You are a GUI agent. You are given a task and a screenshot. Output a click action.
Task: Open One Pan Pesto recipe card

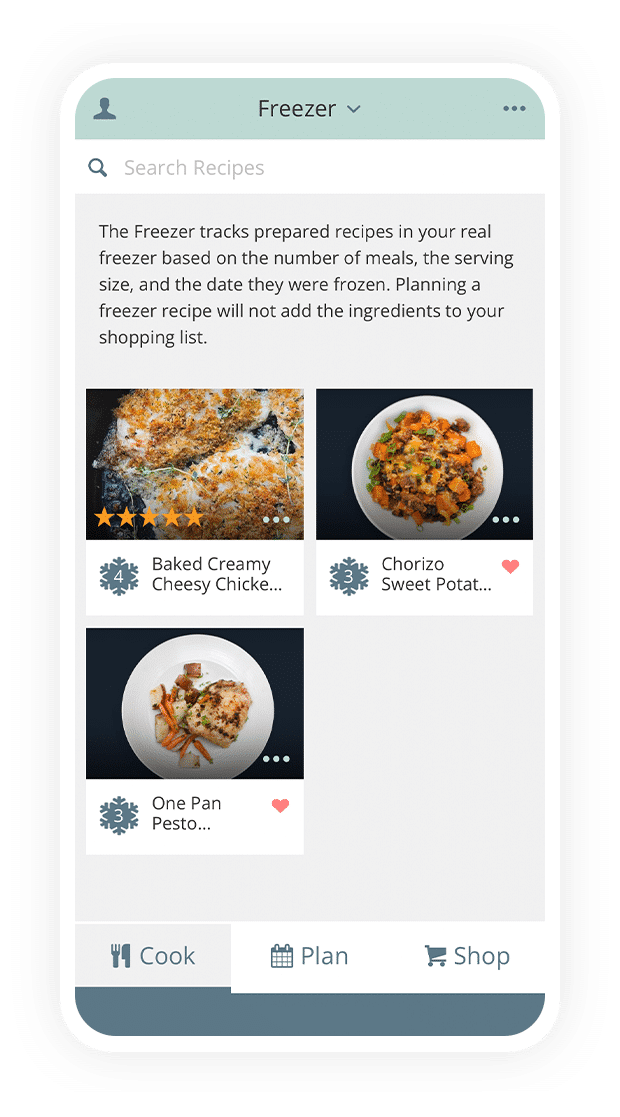[195, 704]
